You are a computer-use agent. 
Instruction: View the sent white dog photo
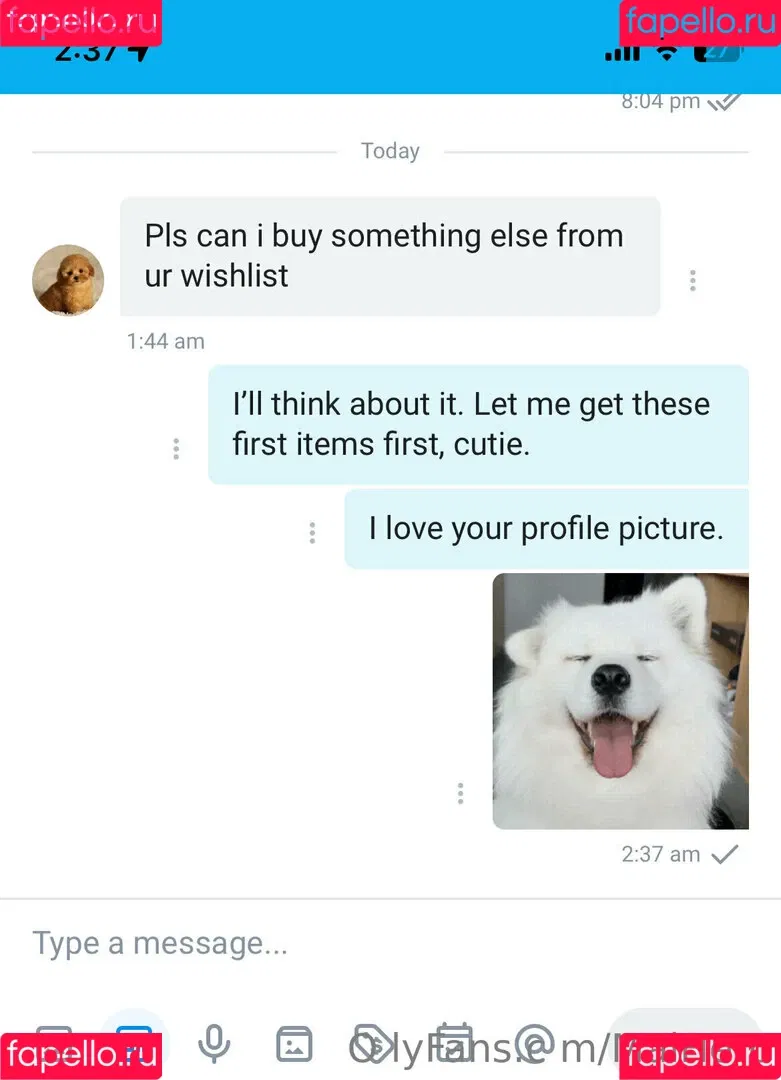[x=620, y=700]
